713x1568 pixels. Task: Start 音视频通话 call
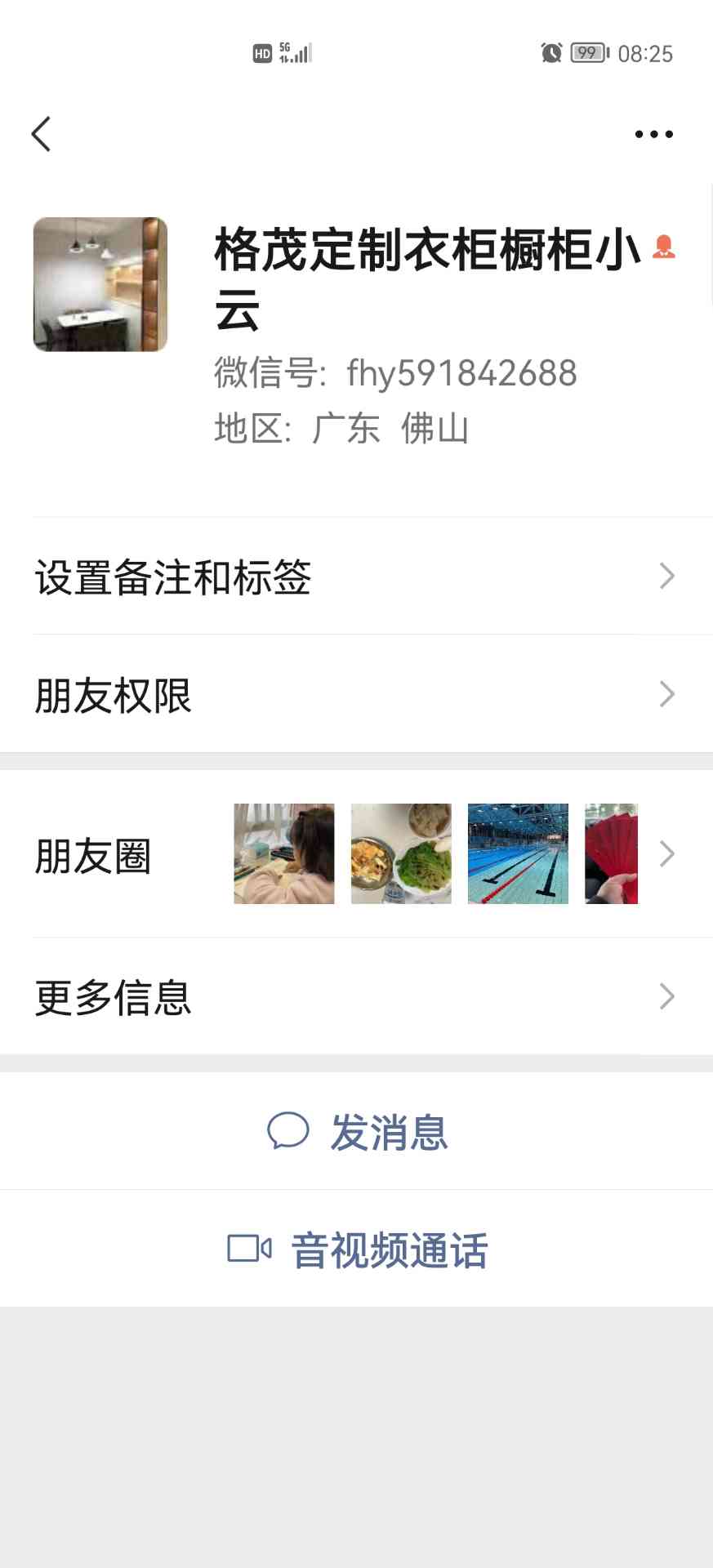pos(356,1249)
